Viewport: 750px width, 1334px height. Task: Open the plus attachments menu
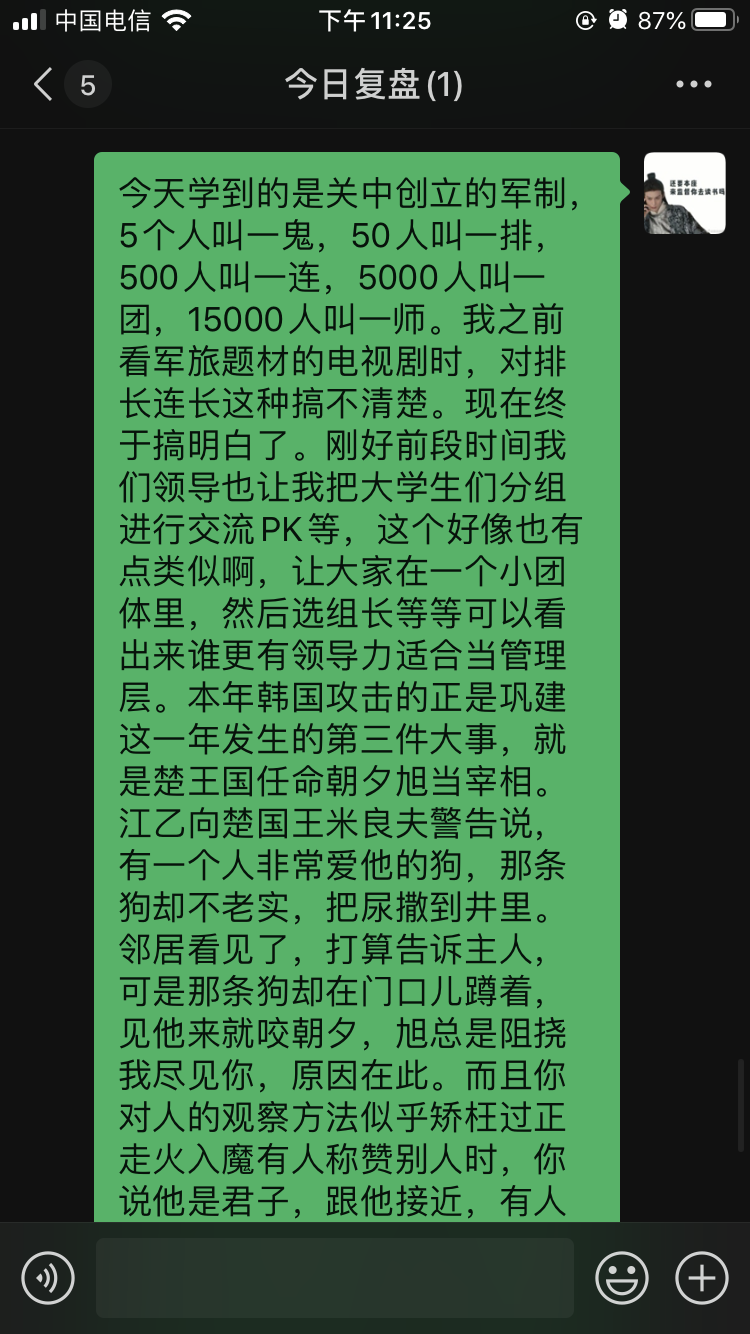pos(702,1277)
